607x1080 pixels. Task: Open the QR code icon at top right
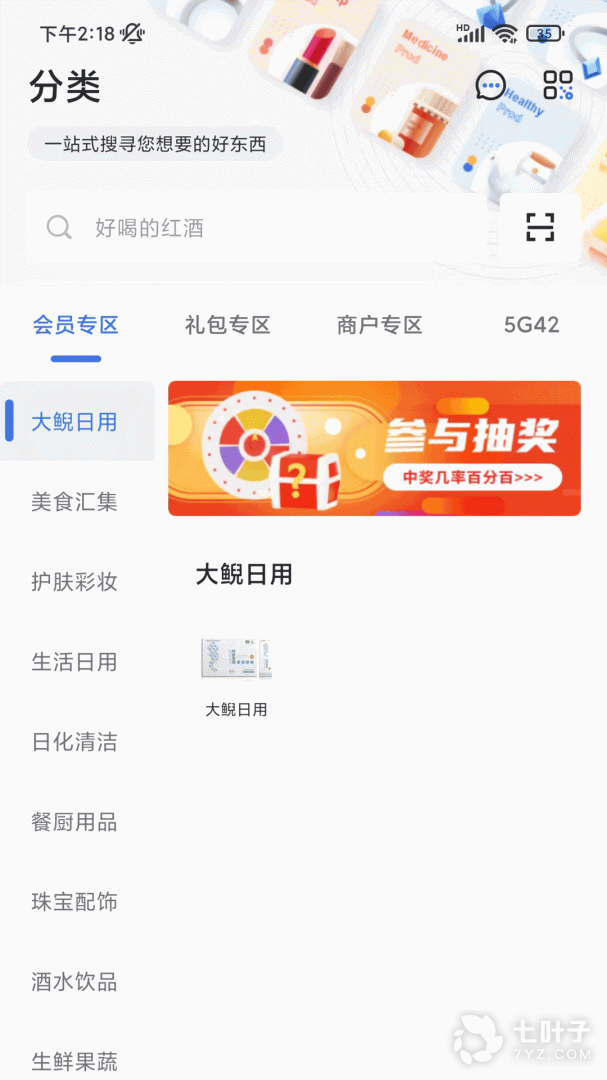click(558, 86)
